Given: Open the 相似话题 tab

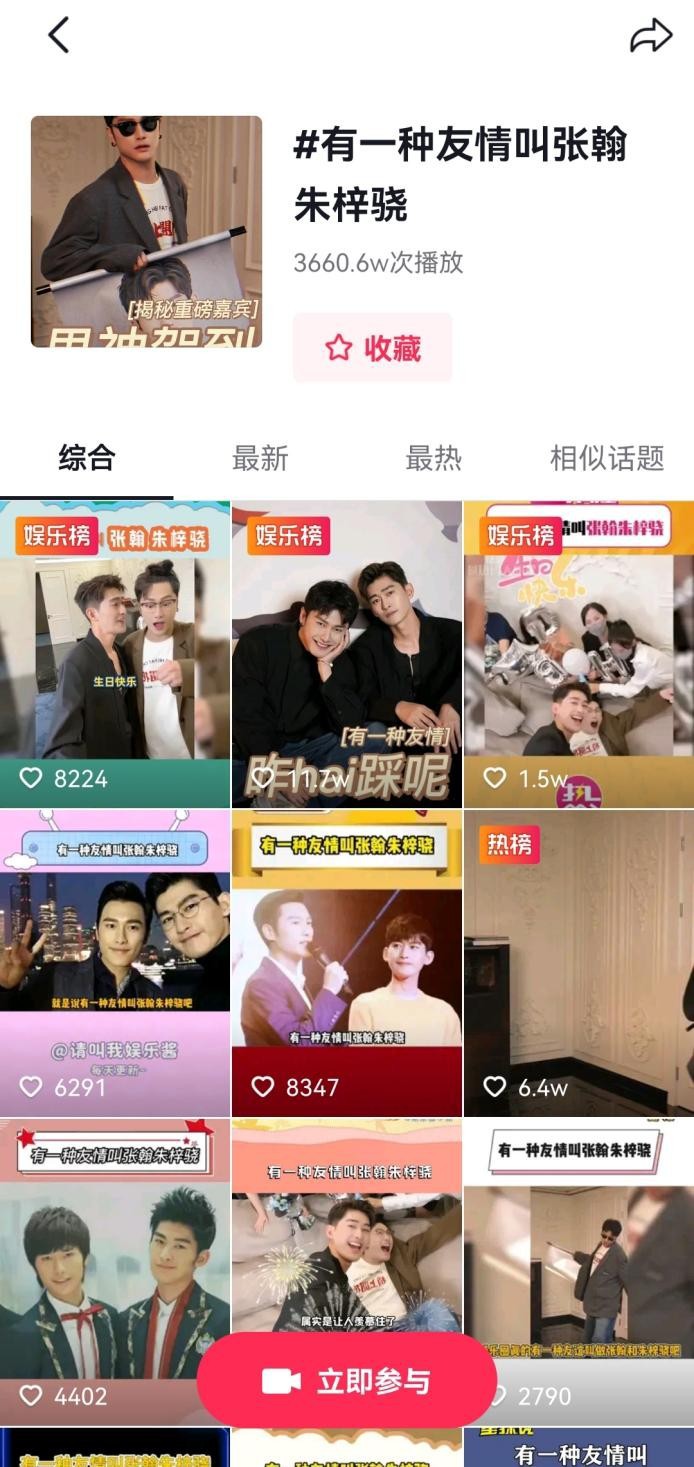Looking at the screenshot, I should [606, 459].
